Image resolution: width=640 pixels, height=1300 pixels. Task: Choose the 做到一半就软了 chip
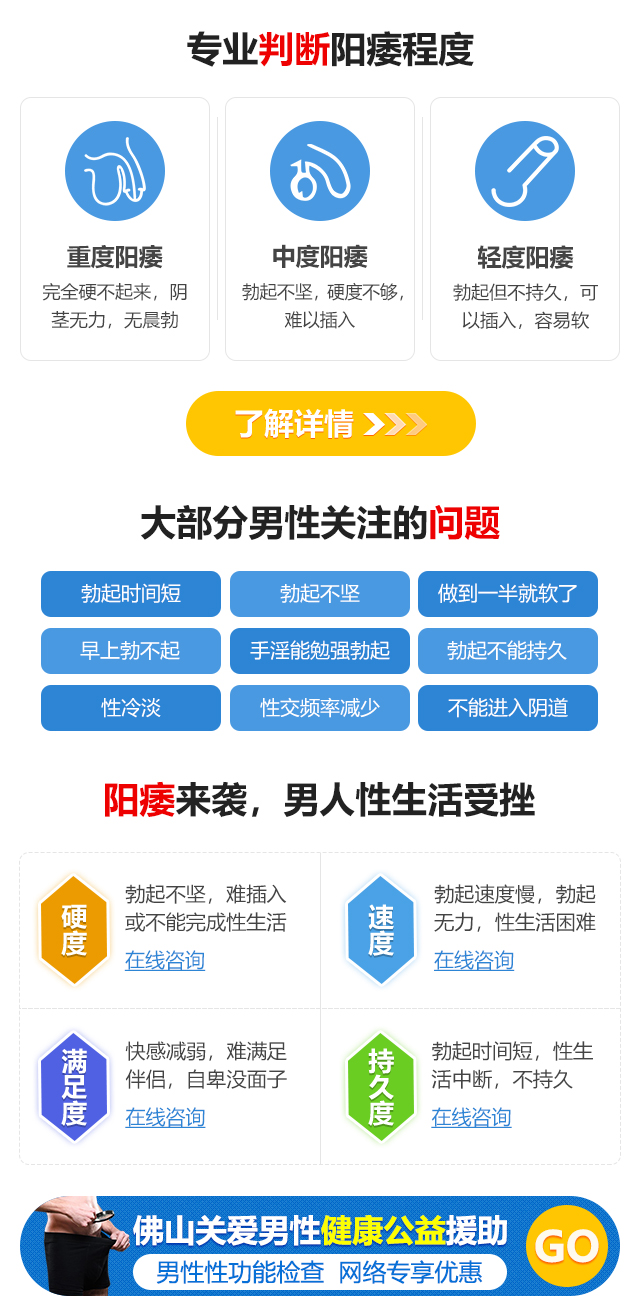click(508, 594)
